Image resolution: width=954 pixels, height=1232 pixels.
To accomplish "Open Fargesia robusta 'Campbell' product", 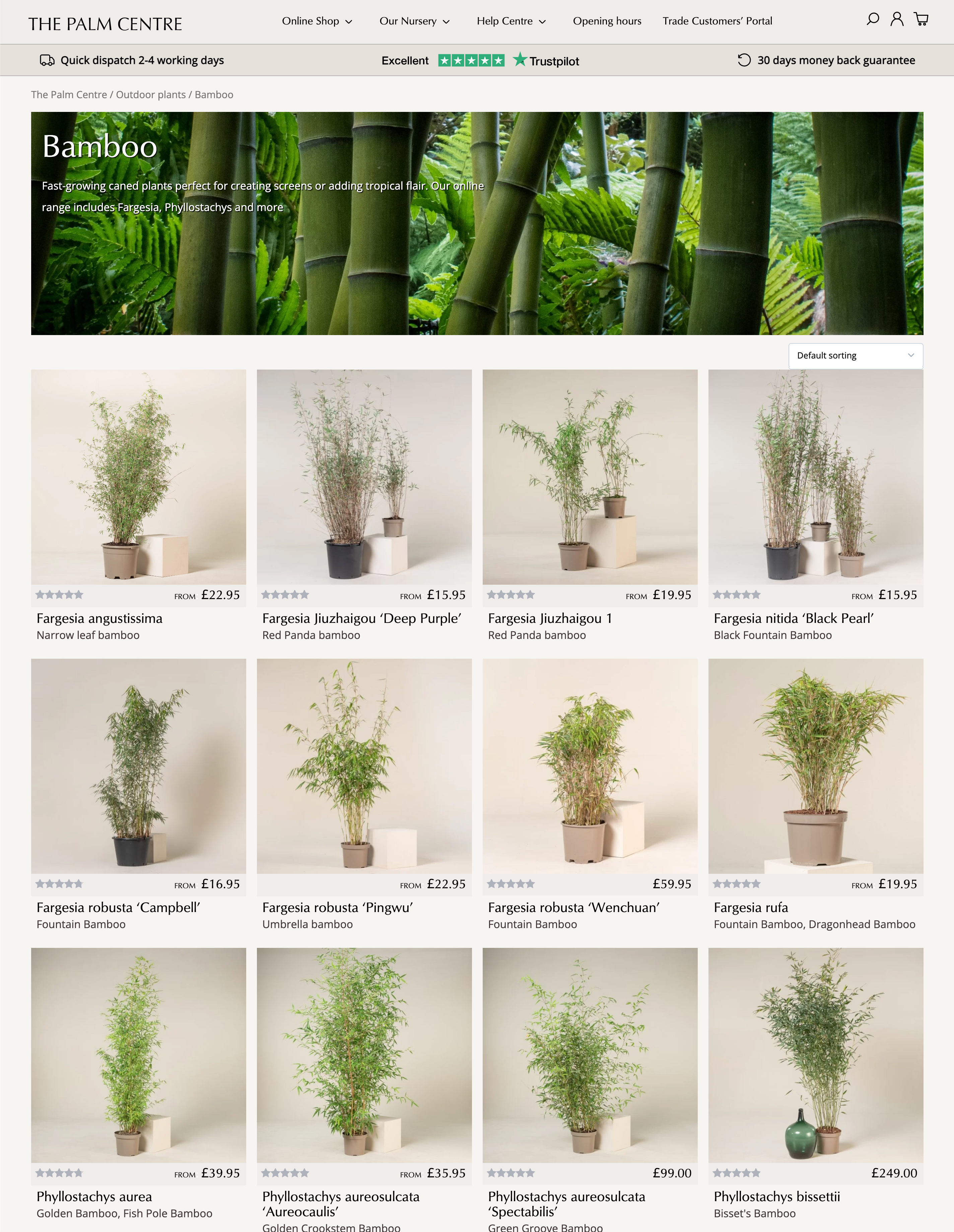I will 118,908.
